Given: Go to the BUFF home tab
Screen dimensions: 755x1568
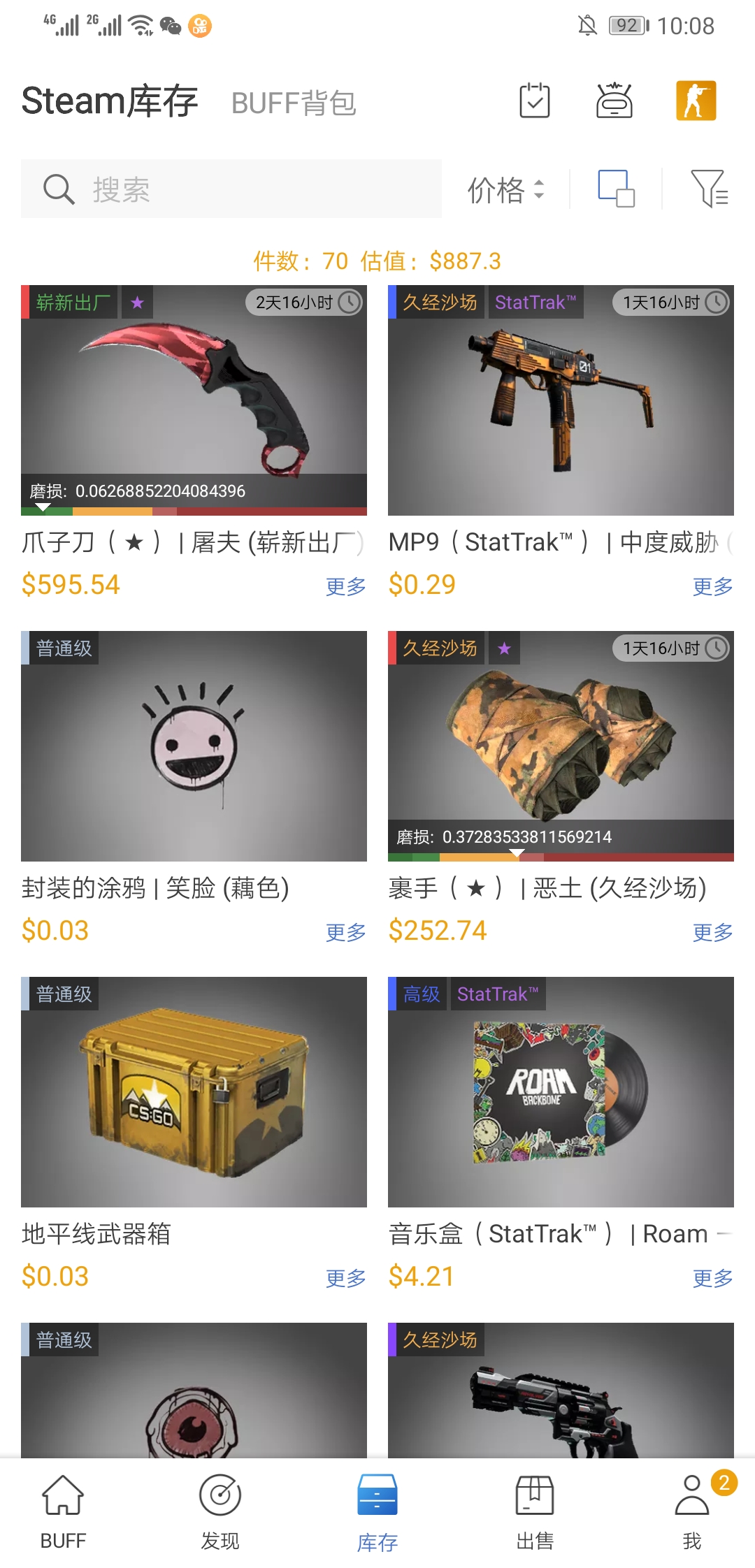Looking at the screenshot, I should (63, 1512).
